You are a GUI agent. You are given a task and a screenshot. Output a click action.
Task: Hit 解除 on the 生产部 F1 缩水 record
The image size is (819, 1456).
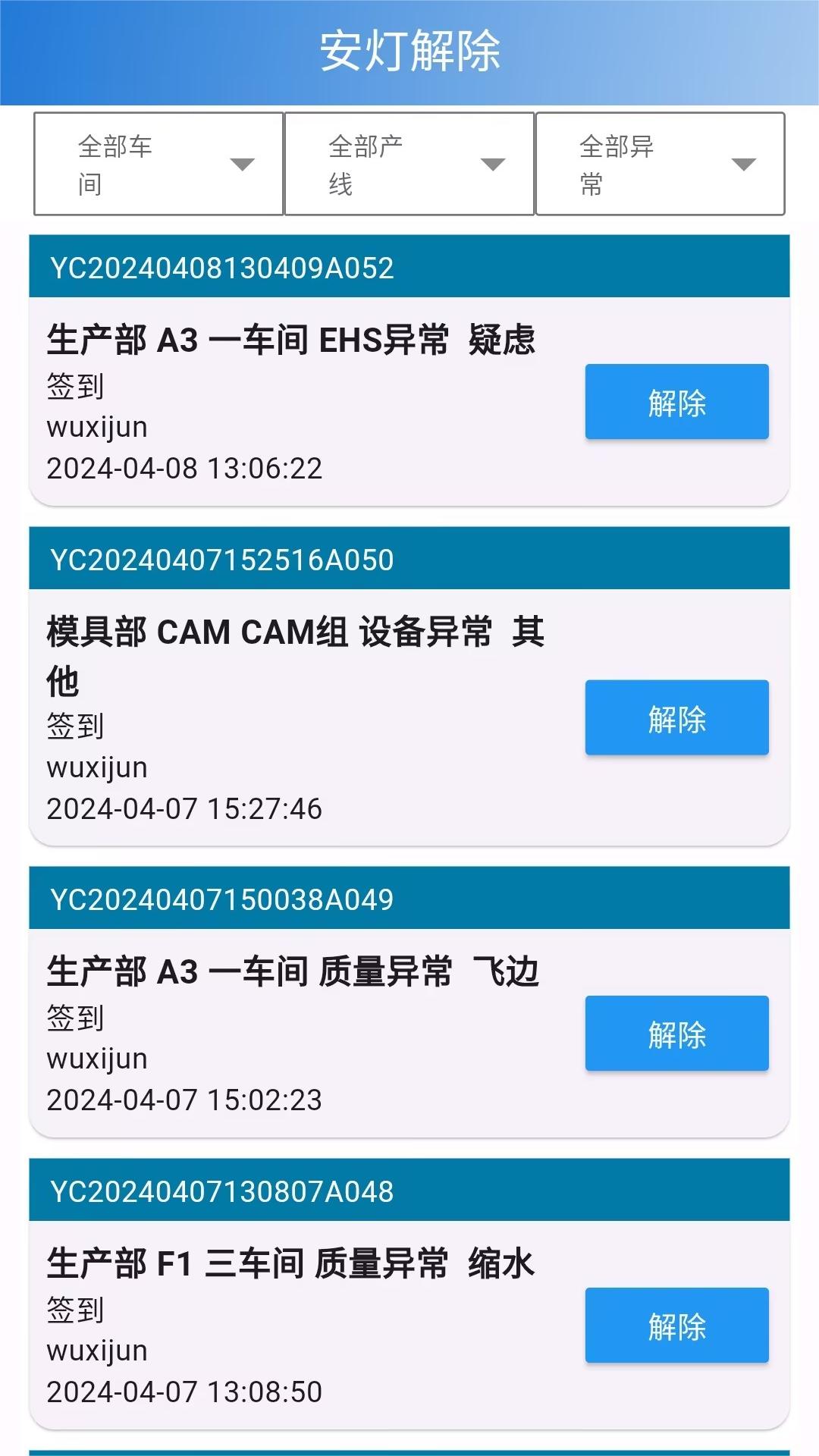tap(676, 1325)
